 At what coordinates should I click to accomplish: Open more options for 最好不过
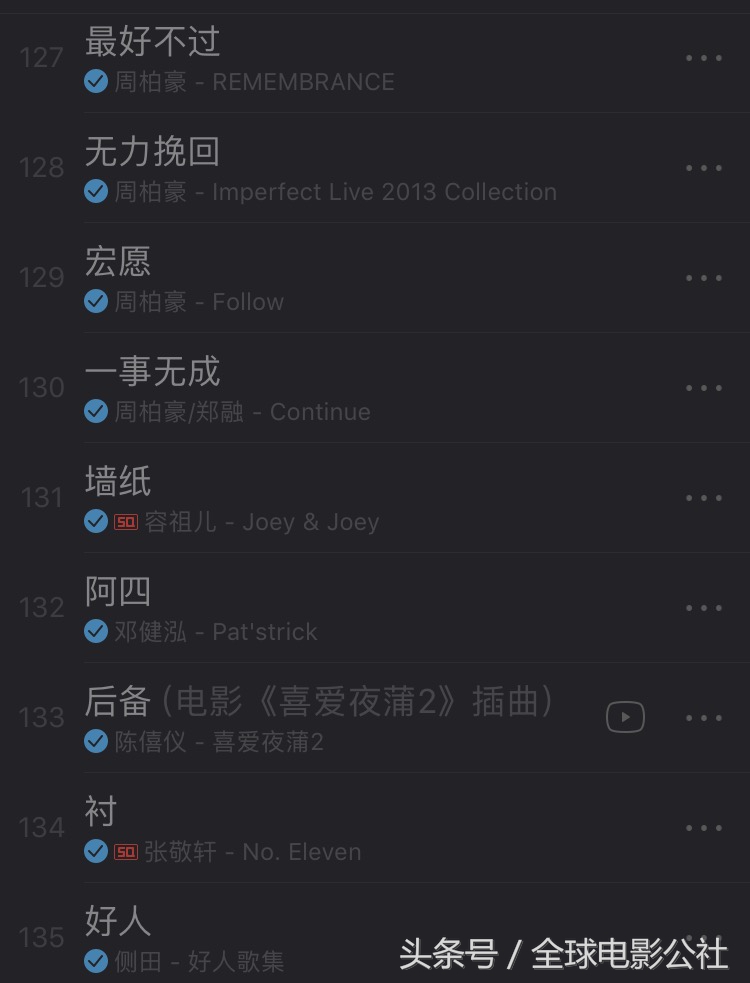click(705, 58)
